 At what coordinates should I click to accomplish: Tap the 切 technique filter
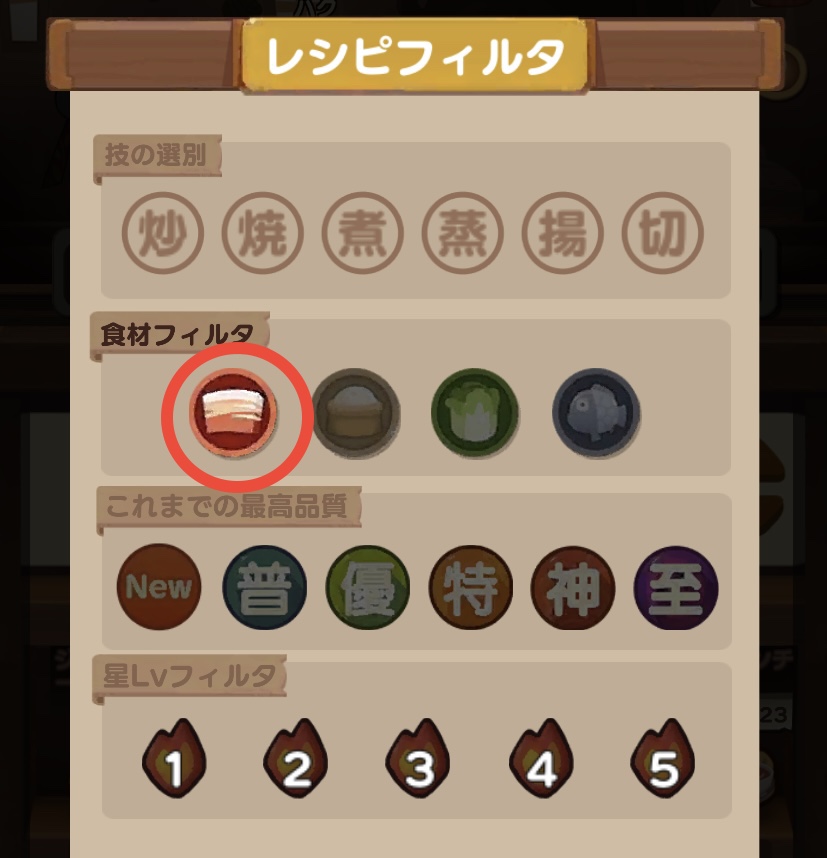[x=663, y=235]
